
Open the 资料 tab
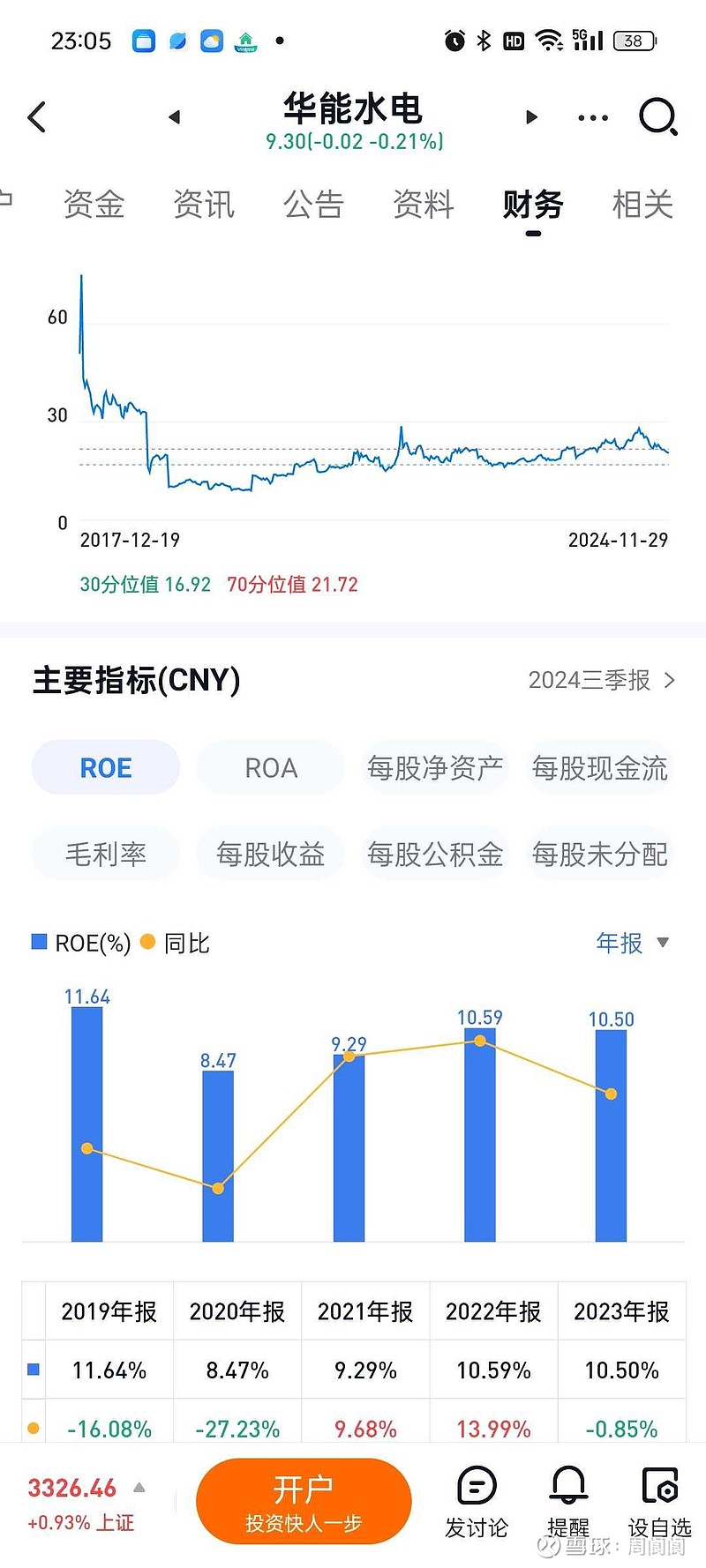click(x=424, y=205)
